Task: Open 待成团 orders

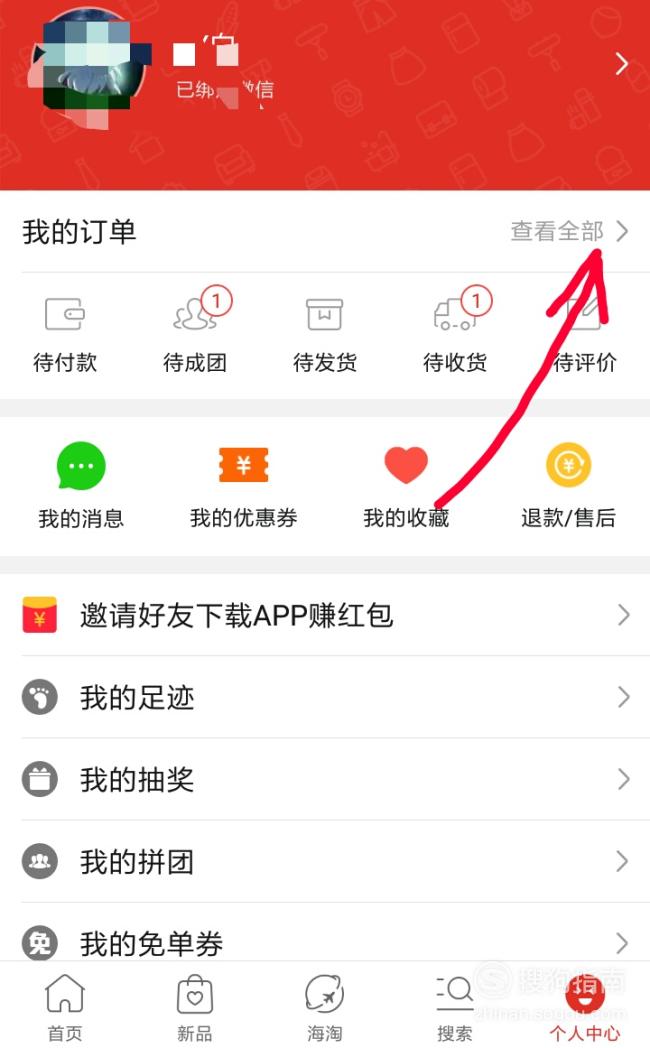Action: [195, 331]
